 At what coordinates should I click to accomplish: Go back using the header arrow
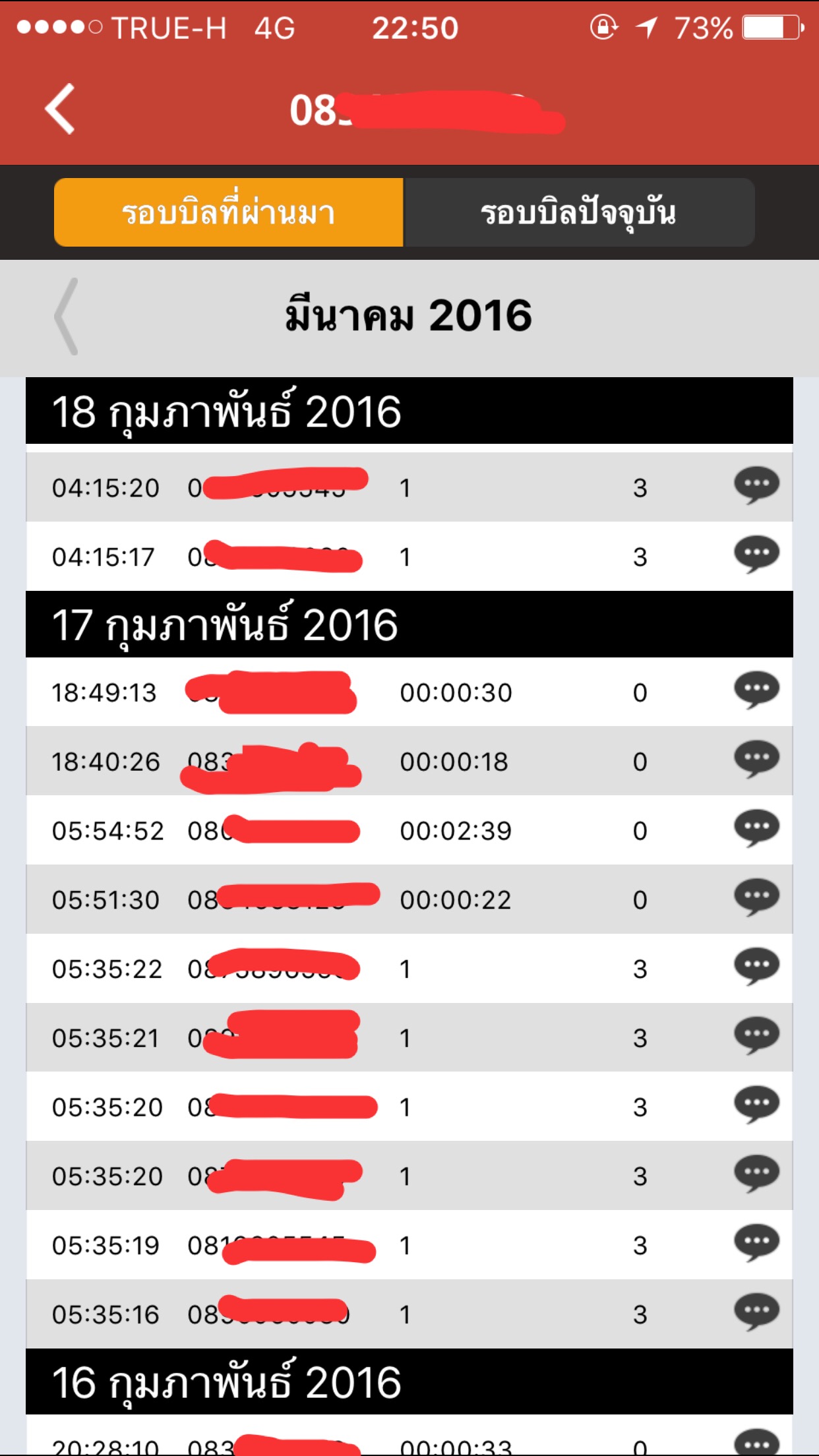pyautogui.click(x=60, y=109)
